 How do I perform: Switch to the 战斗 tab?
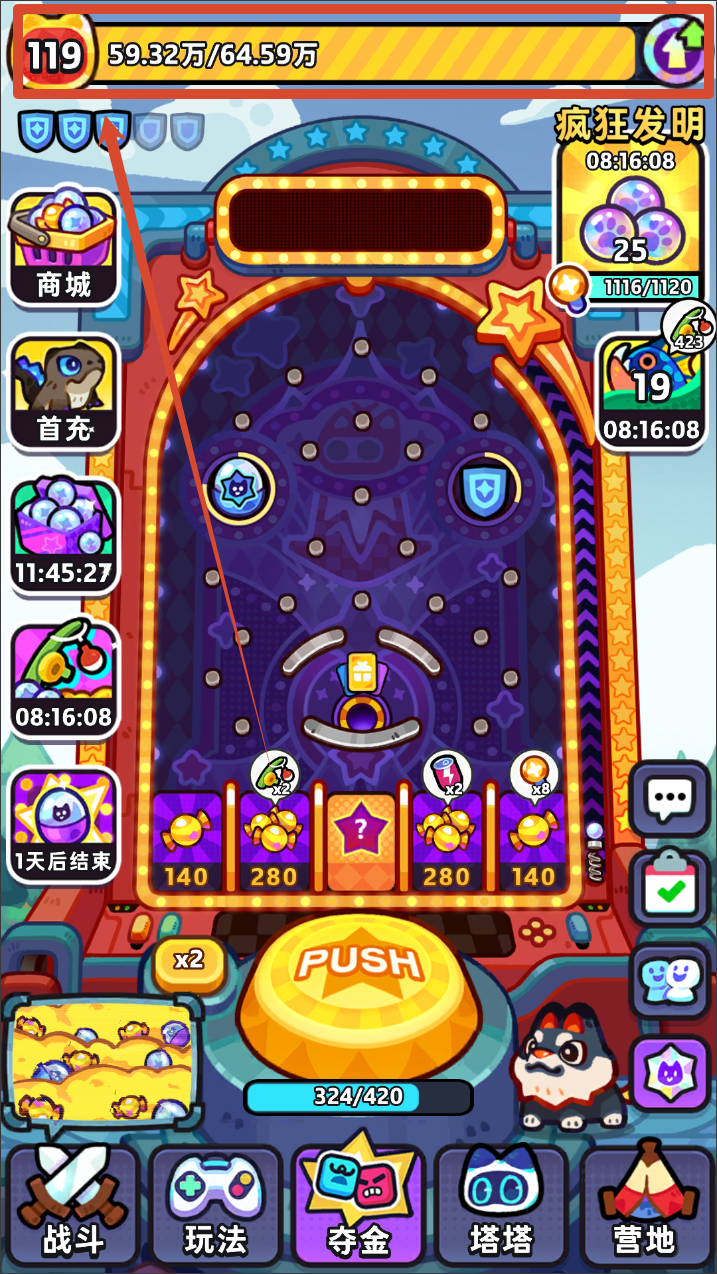tap(73, 1205)
